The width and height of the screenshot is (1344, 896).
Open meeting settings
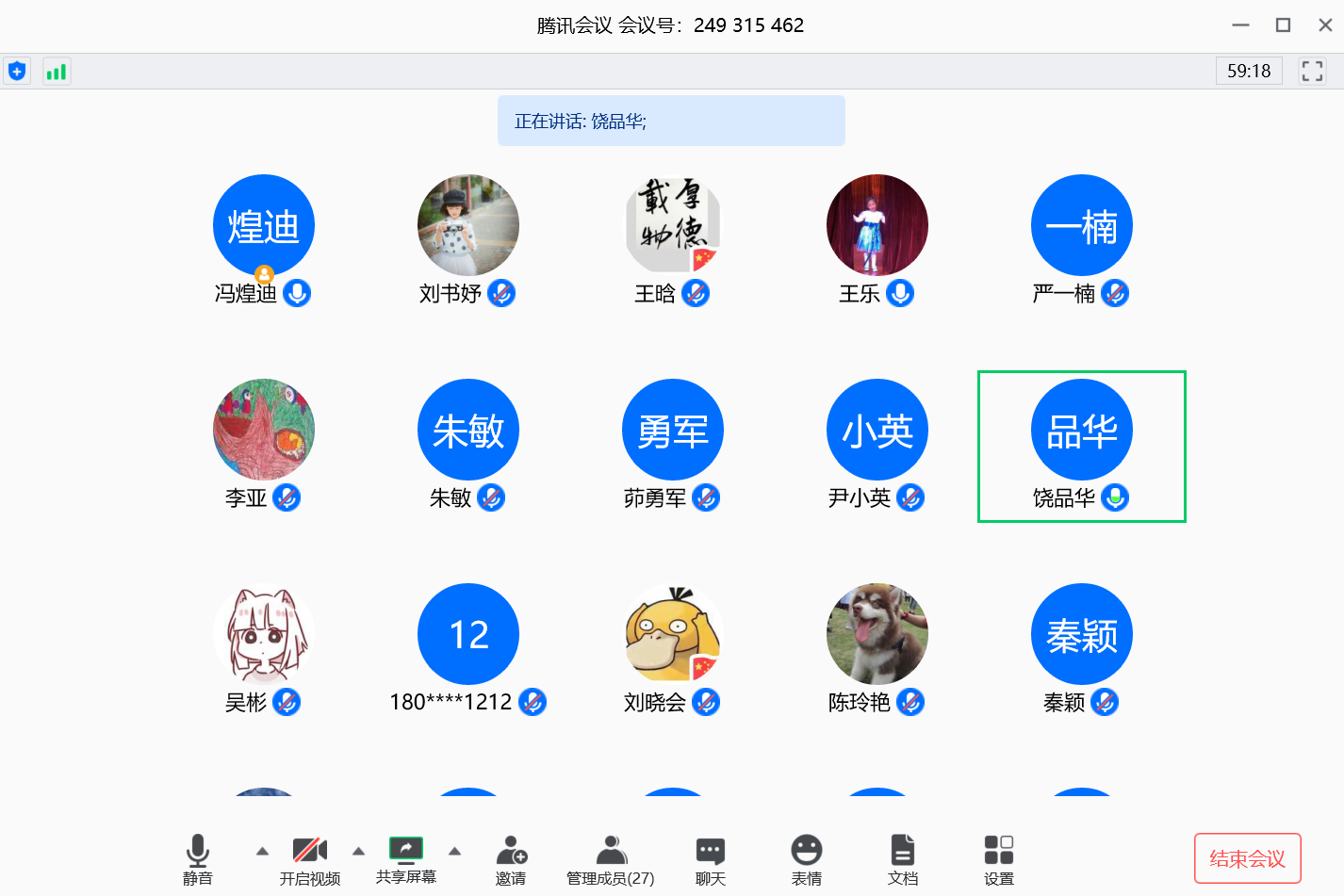point(998,858)
